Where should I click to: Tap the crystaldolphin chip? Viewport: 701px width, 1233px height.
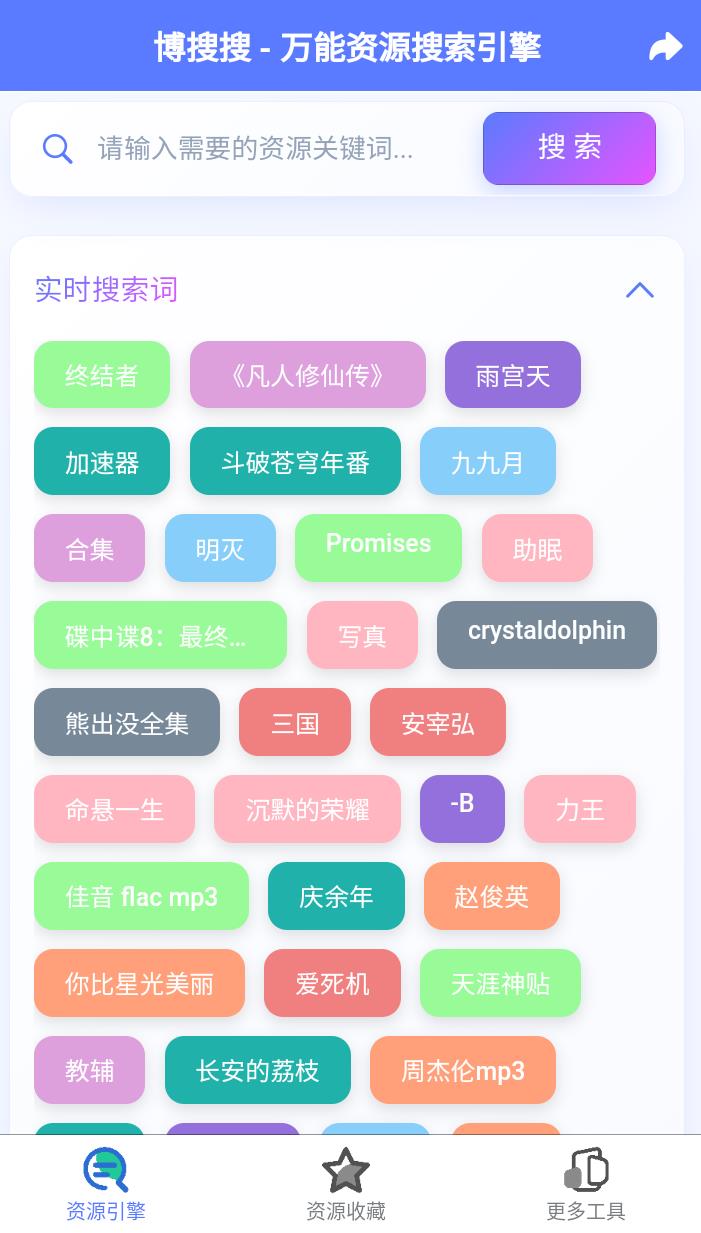(x=546, y=634)
